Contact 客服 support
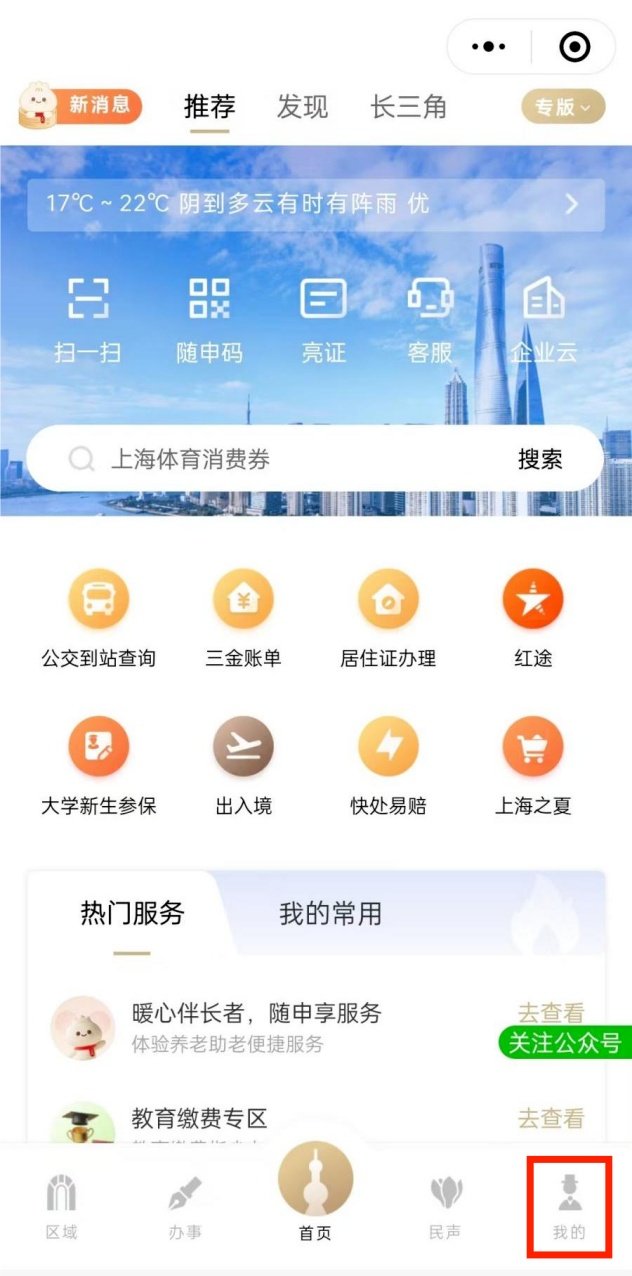Viewport: 632px width, 1276px height. (x=430, y=320)
